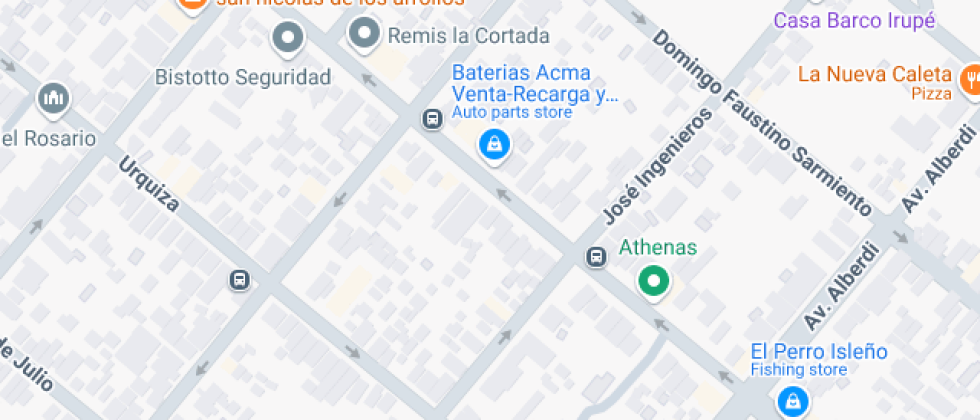The width and height of the screenshot is (980, 420).
Task: Open the Remis la Cortada pin
Action: point(364,35)
